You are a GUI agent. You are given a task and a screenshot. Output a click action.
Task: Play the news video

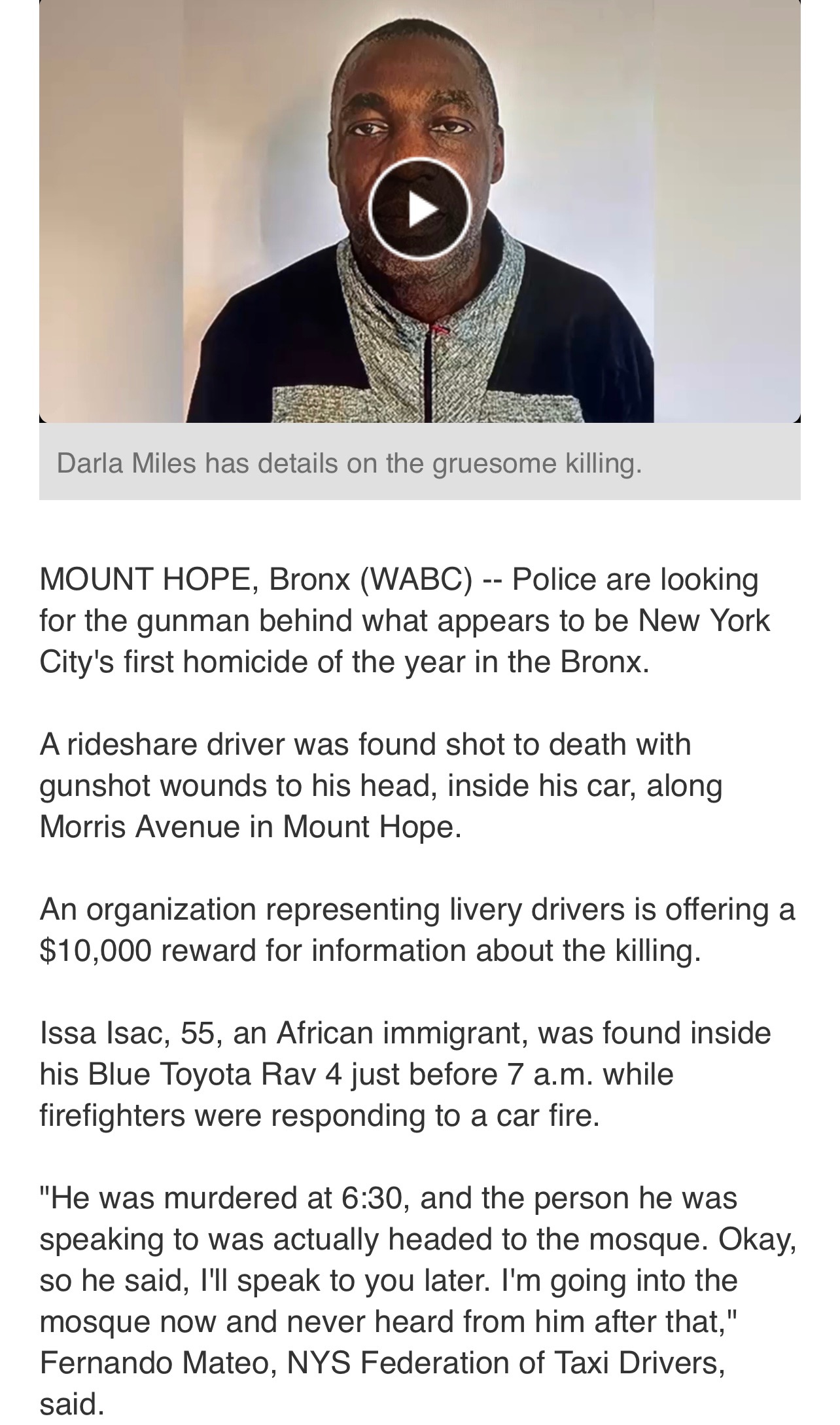tap(419, 209)
